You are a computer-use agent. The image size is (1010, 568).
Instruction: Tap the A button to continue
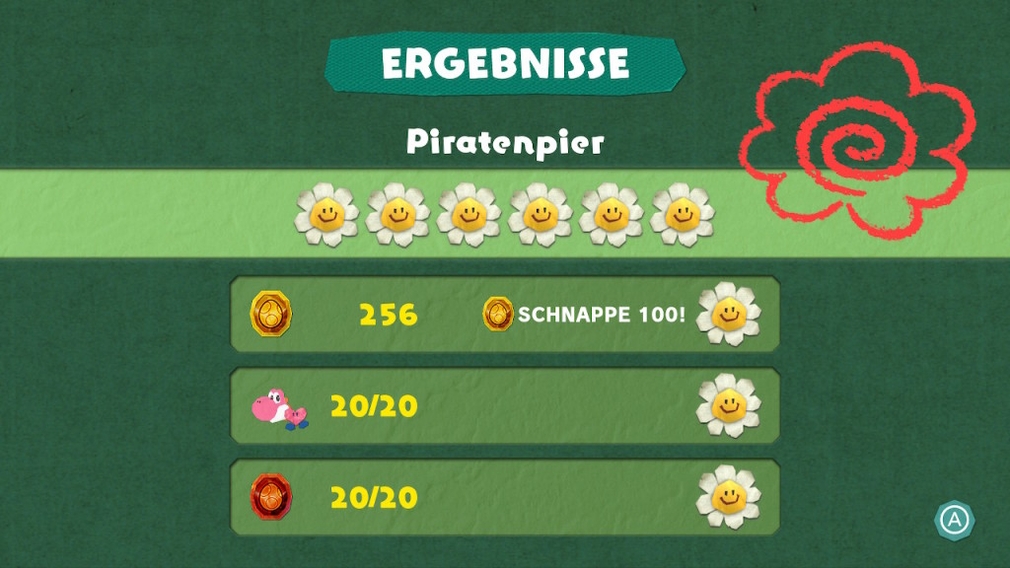(954, 520)
